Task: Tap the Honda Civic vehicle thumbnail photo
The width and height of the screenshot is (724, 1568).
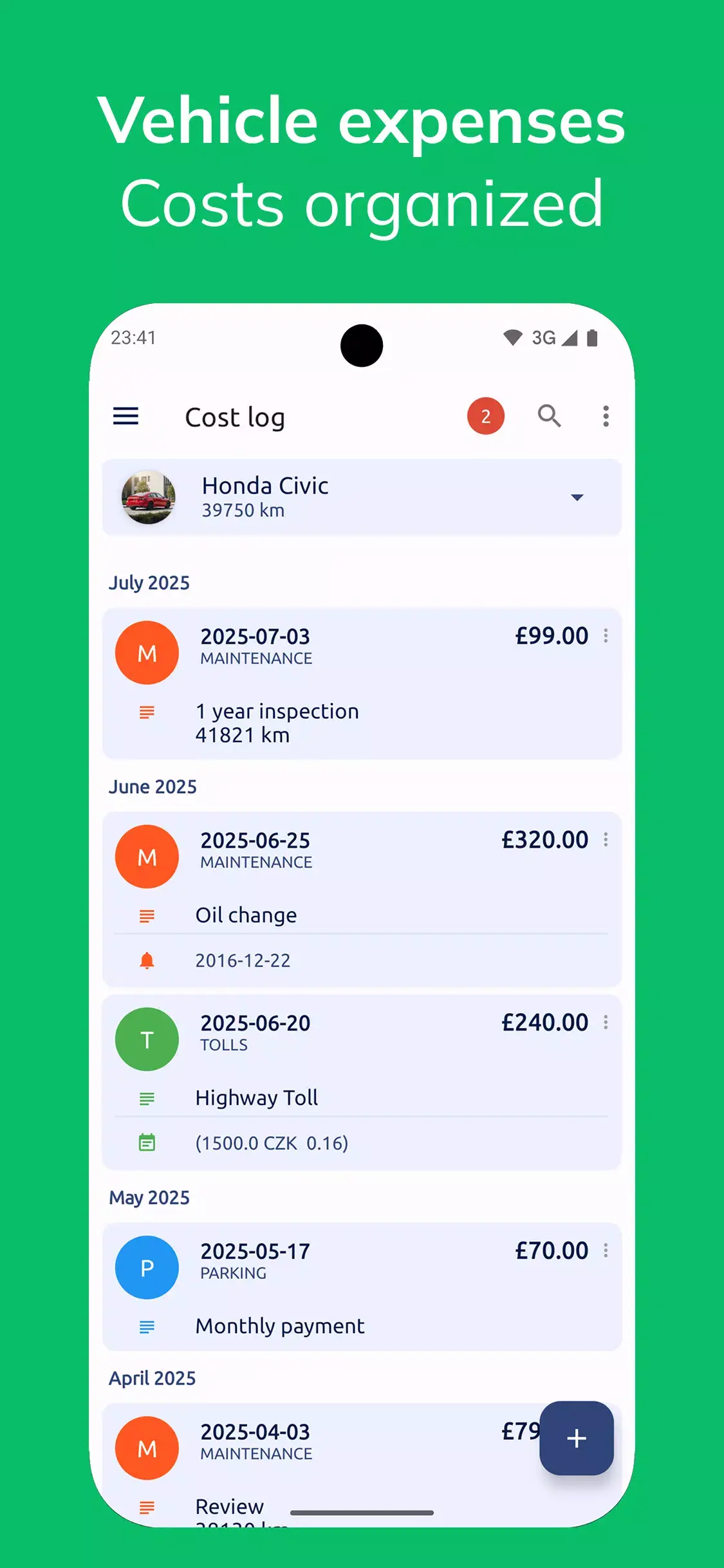Action: (x=147, y=498)
